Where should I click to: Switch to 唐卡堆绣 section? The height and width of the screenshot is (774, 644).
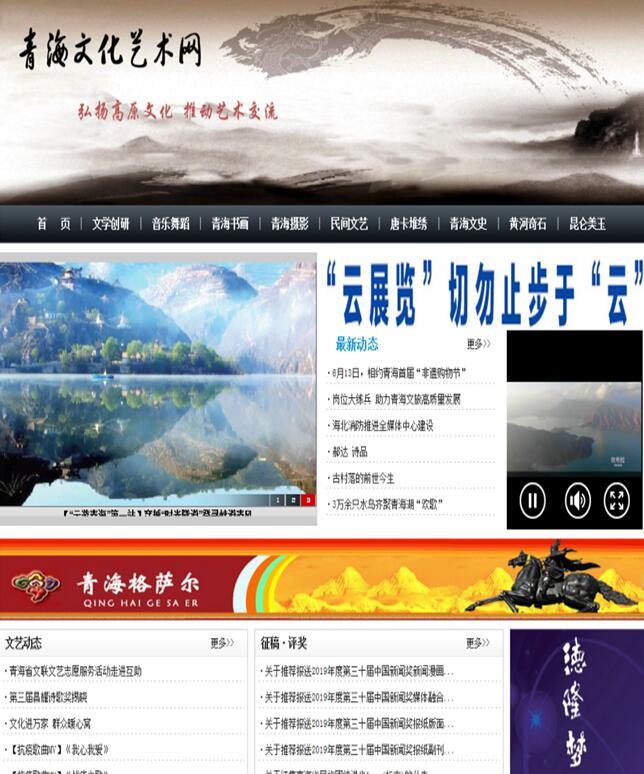[408, 224]
